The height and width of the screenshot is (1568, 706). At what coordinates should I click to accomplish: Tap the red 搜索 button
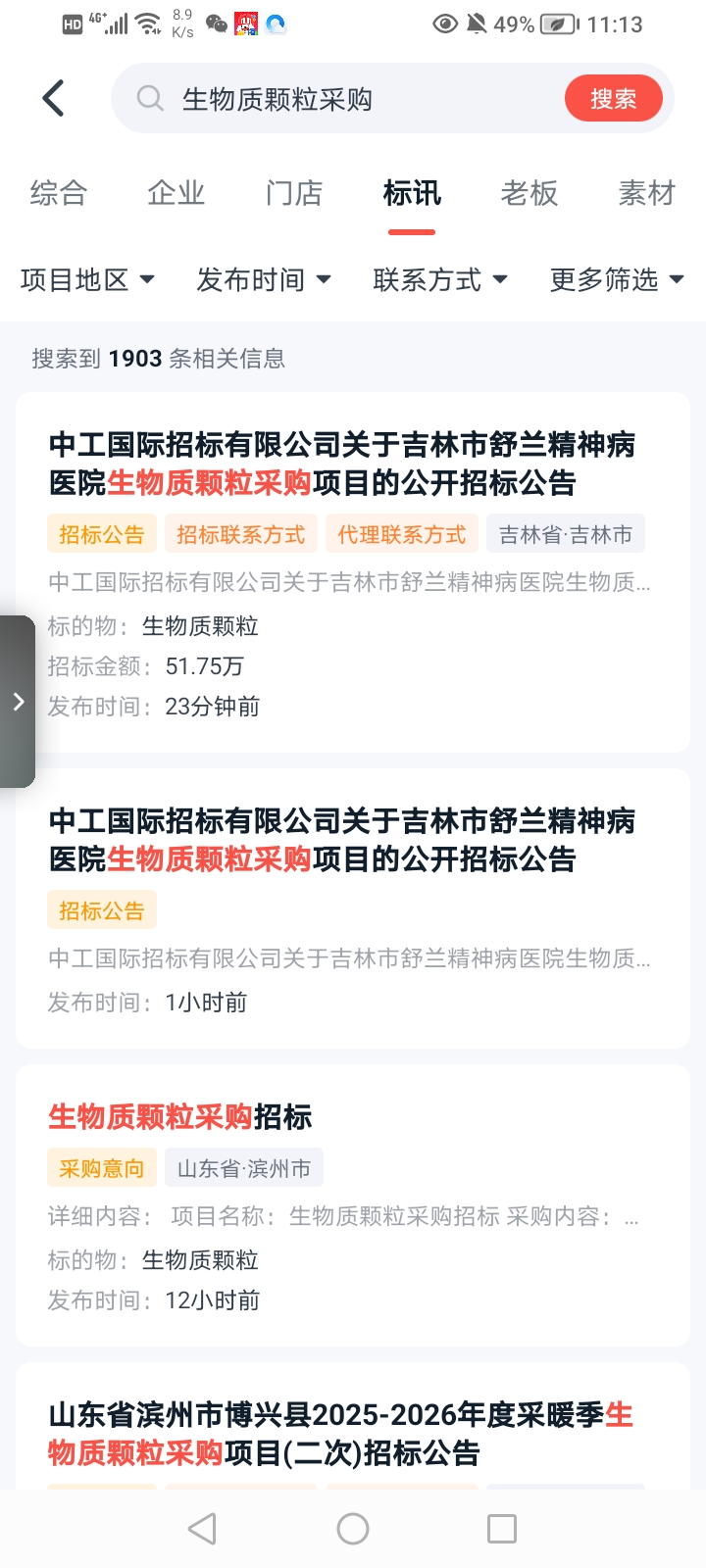(x=613, y=99)
